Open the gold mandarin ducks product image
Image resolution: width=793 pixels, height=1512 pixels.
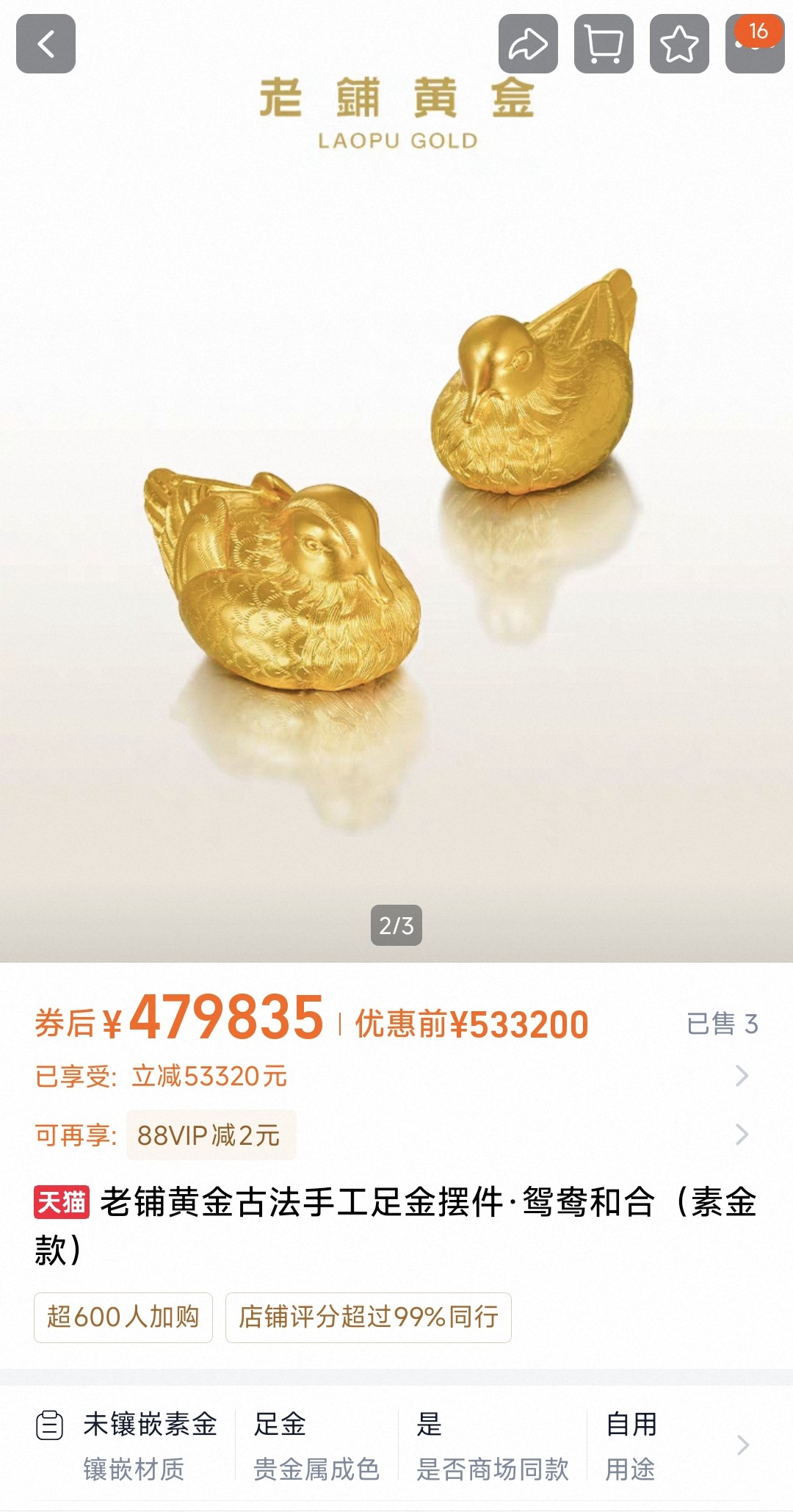coord(396,514)
